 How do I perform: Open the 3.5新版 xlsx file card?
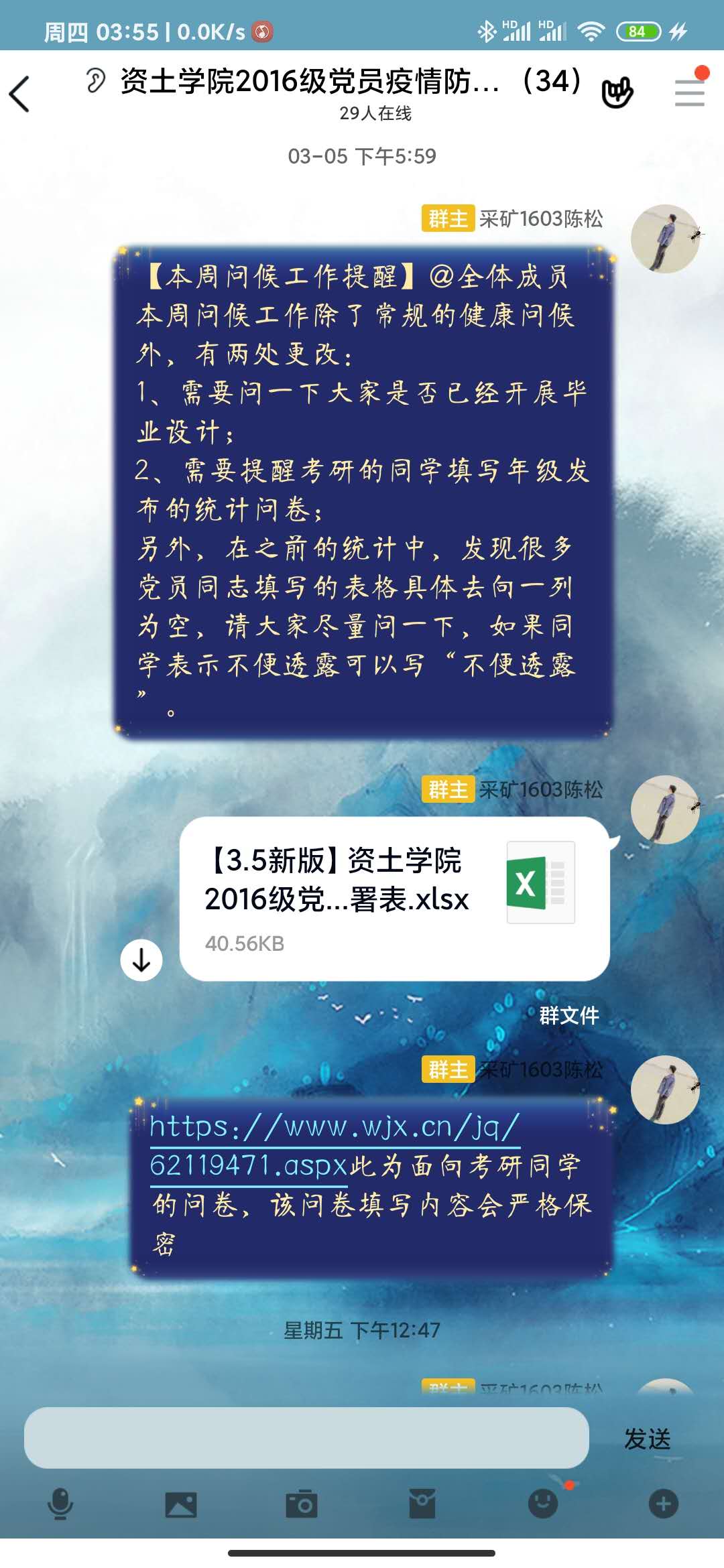pyautogui.click(x=394, y=898)
